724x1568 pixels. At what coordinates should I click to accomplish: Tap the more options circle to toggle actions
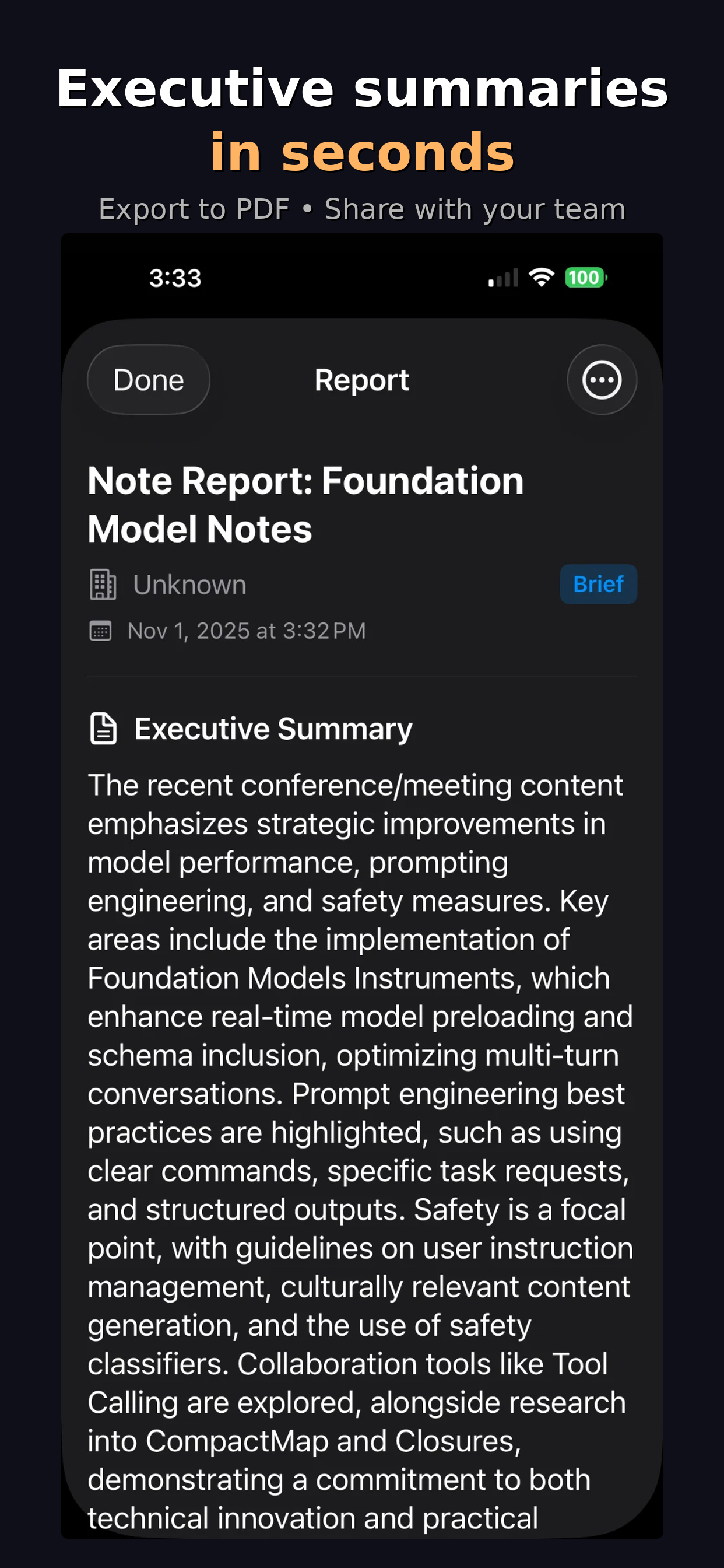601,379
